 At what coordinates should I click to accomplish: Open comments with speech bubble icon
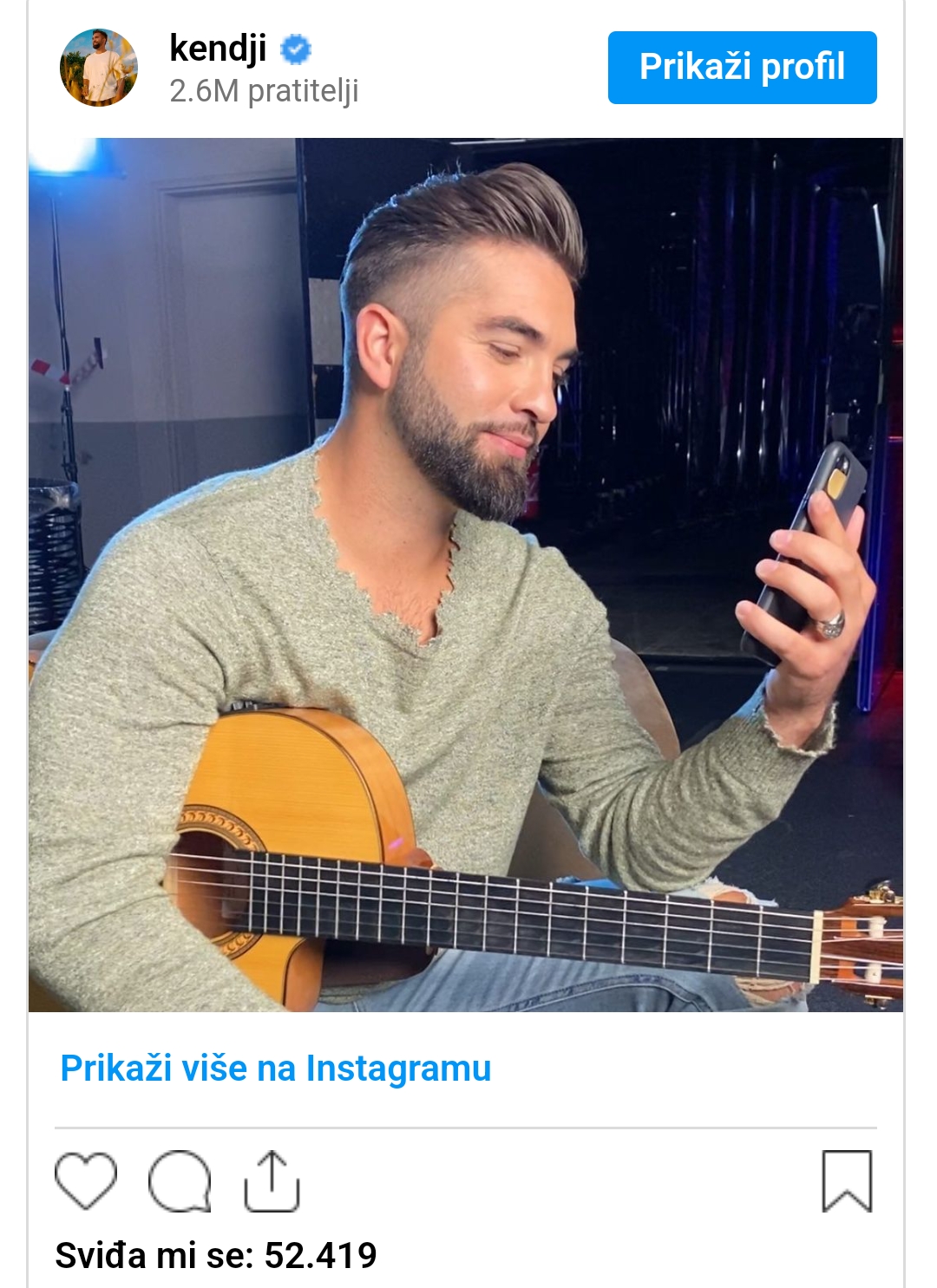tap(180, 1180)
